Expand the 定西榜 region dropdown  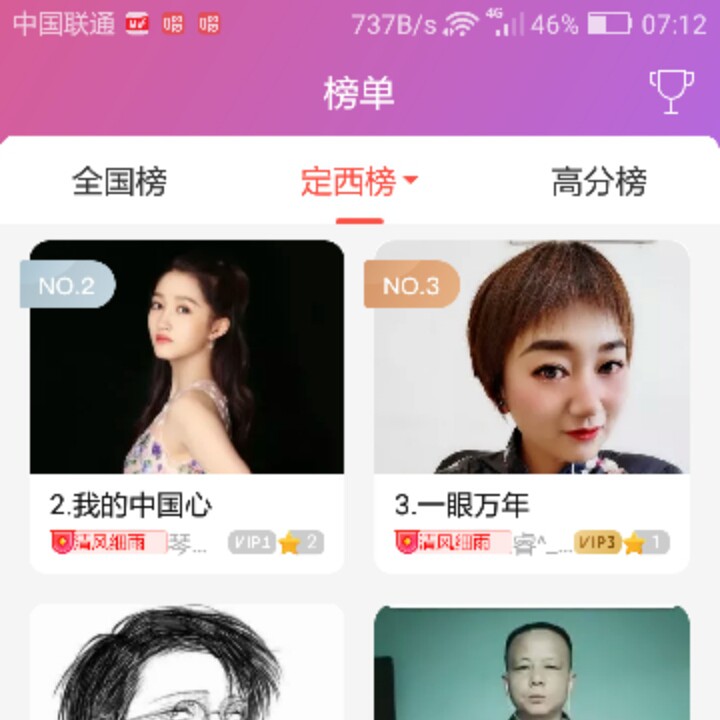tap(359, 182)
